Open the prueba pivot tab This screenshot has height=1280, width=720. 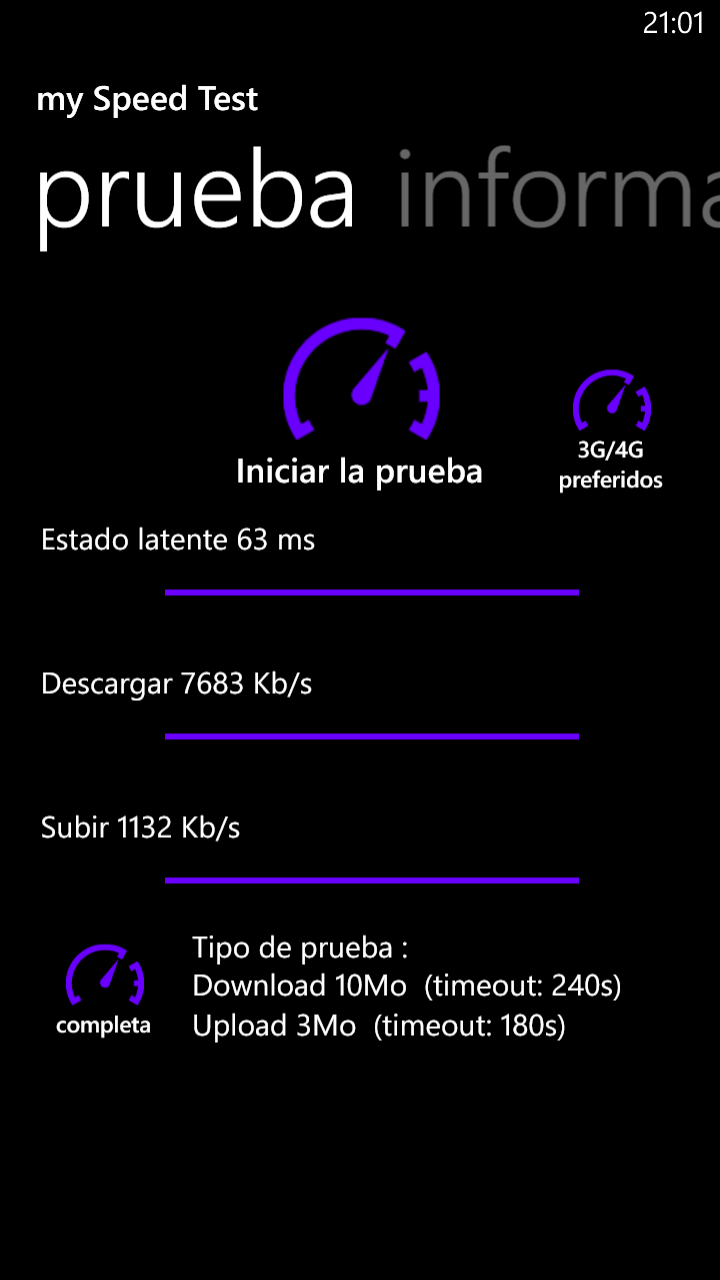pyautogui.click(x=197, y=195)
